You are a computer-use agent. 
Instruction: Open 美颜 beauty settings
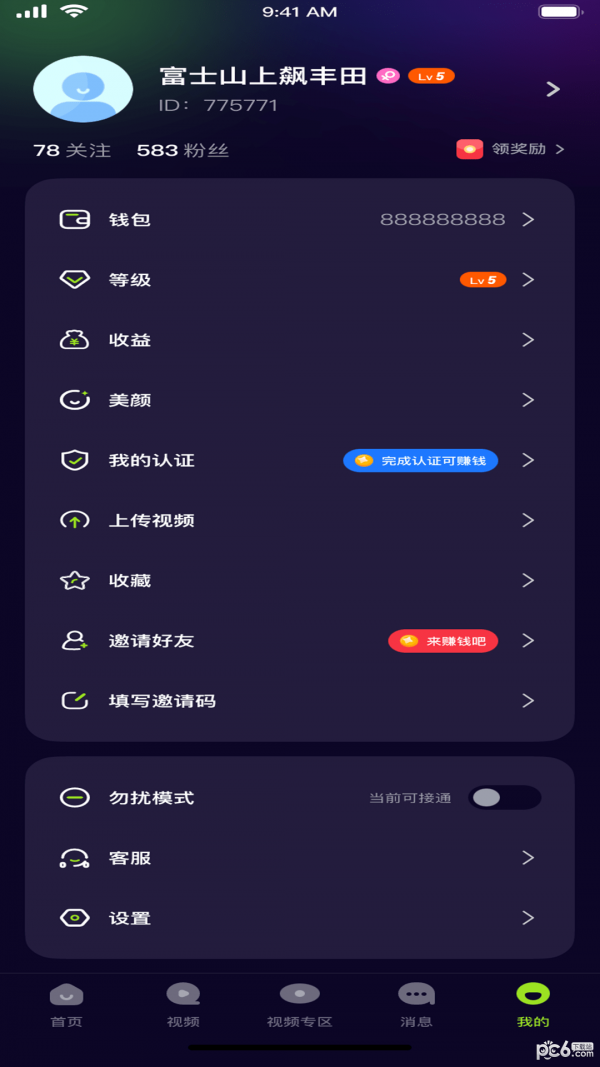[x=299, y=400]
